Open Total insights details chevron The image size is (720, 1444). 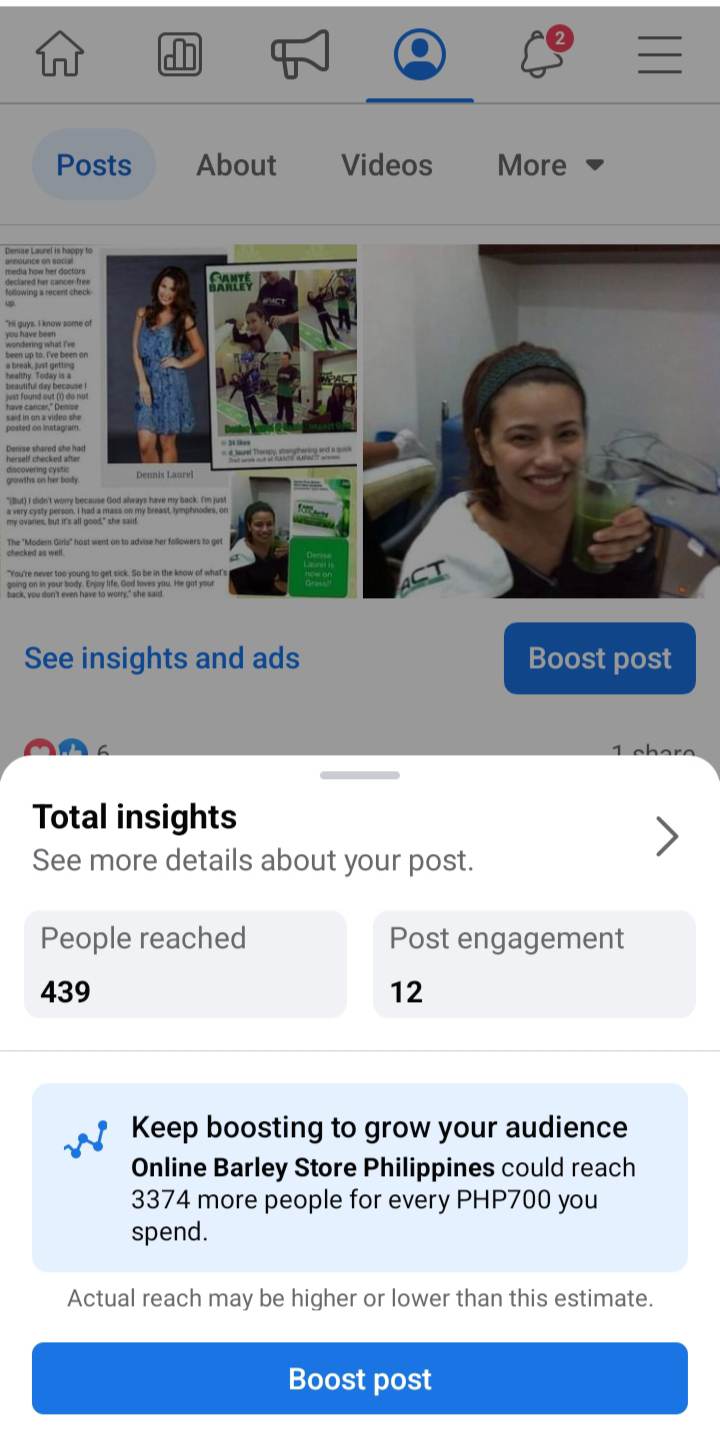(x=667, y=836)
